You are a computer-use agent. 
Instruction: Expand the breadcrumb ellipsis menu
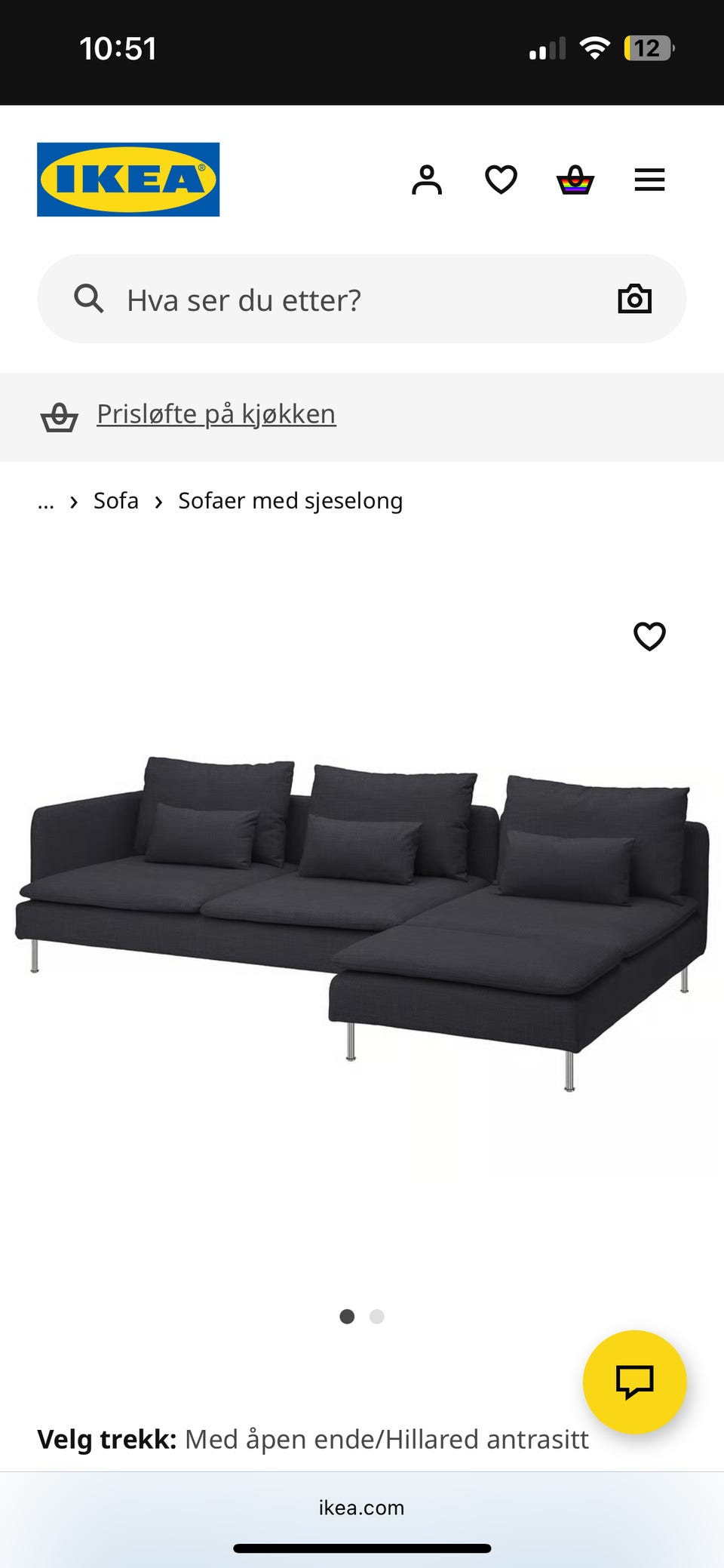[x=45, y=500]
